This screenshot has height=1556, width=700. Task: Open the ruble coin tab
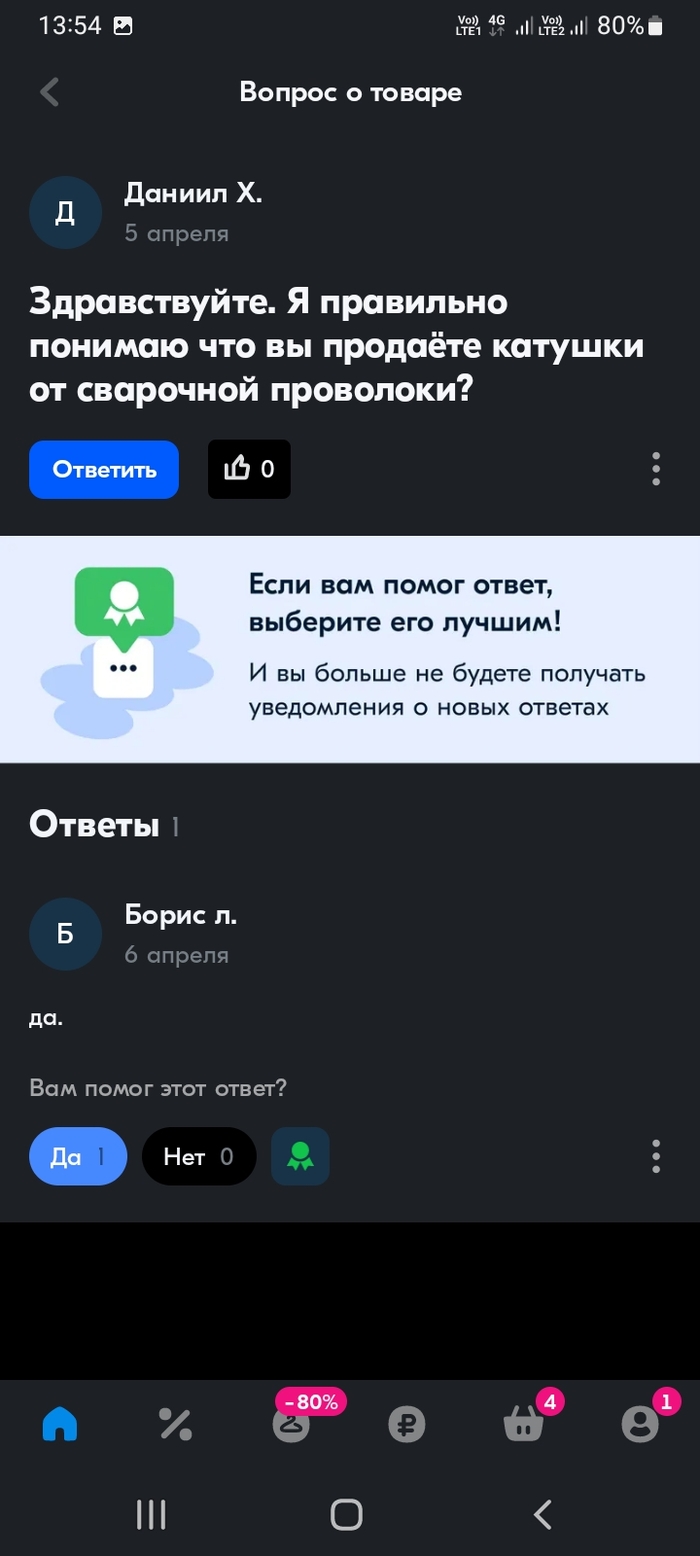[x=407, y=1424]
